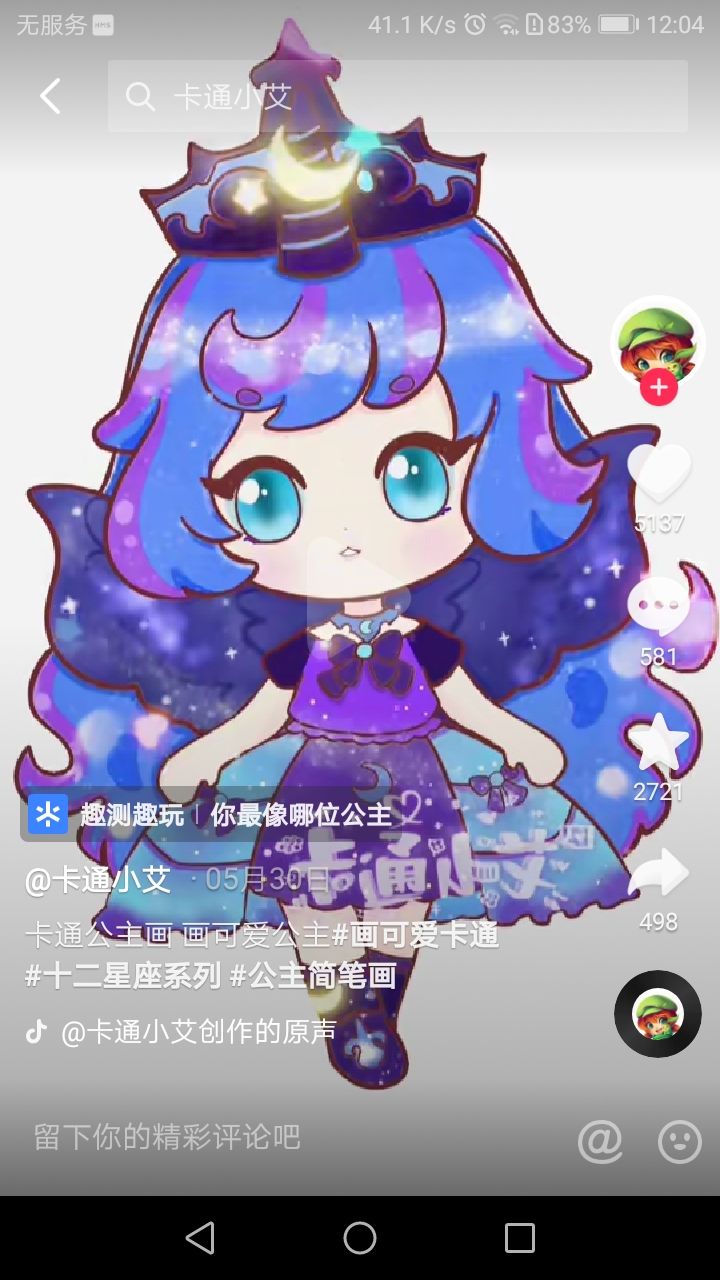Open the emoji smiley picker

680,1140
